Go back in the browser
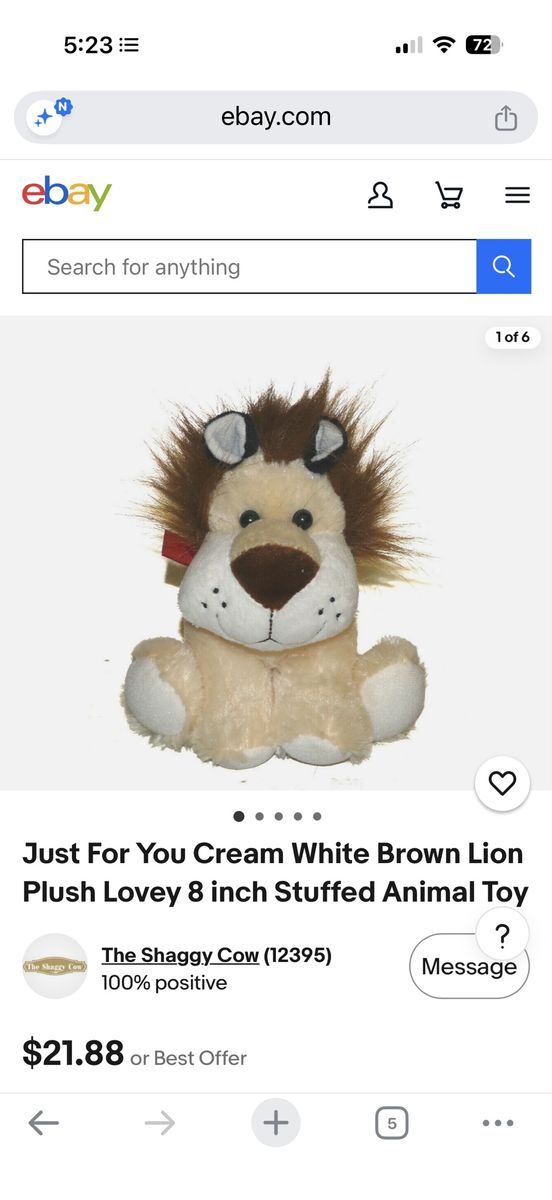The image size is (552, 1200). (44, 1123)
